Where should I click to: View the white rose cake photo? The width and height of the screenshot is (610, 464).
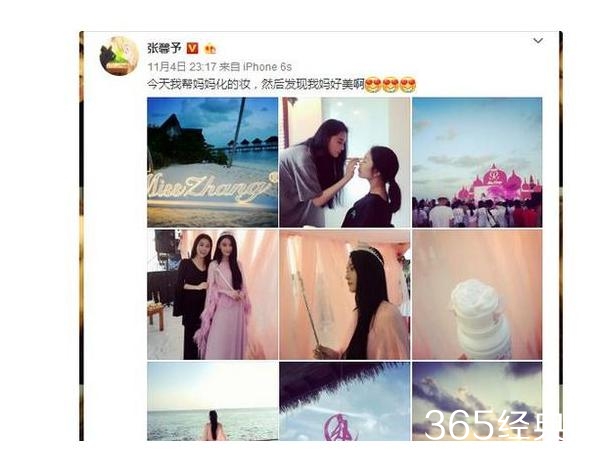(477, 294)
